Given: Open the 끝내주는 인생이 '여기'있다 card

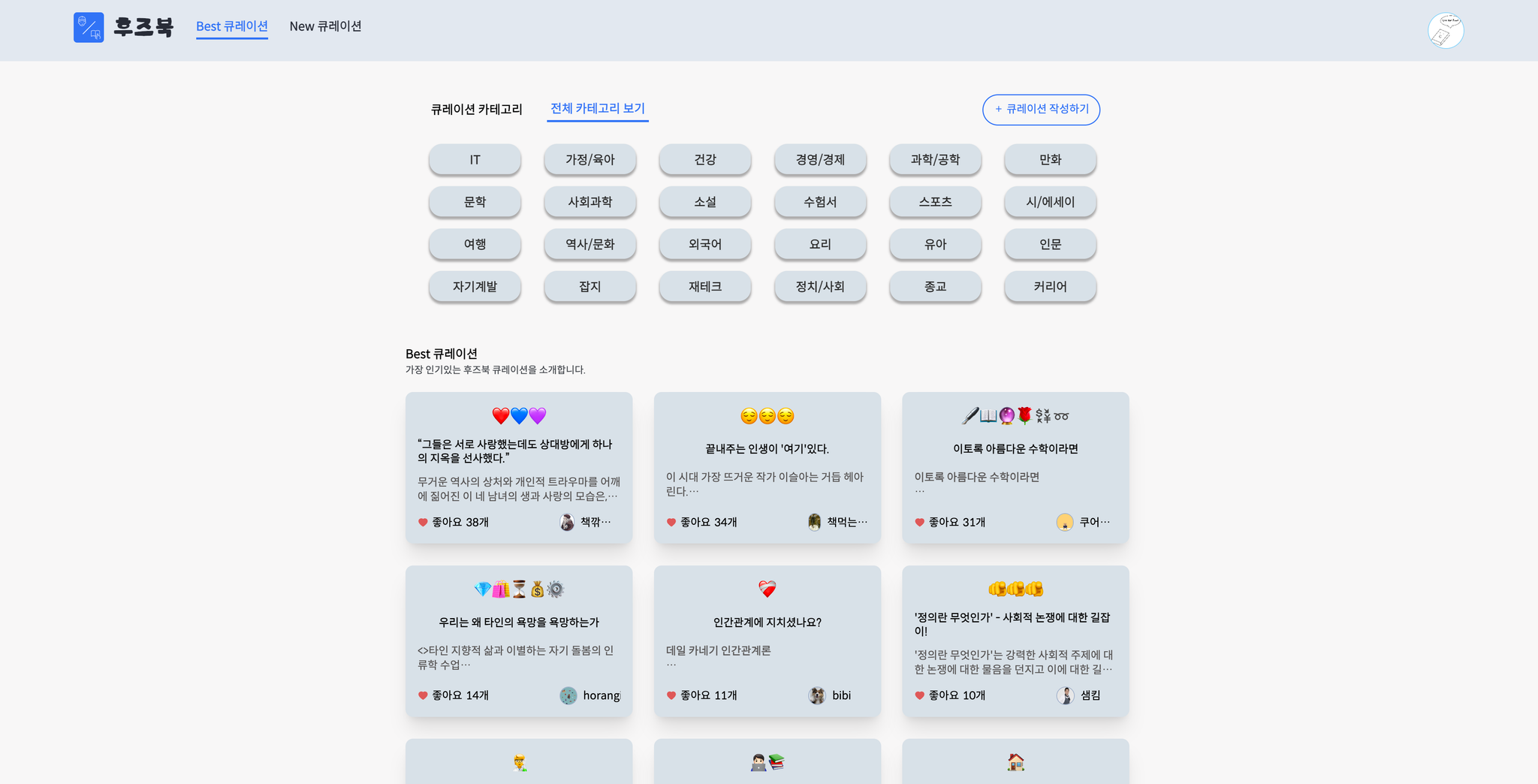Looking at the screenshot, I should coord(767,449).
